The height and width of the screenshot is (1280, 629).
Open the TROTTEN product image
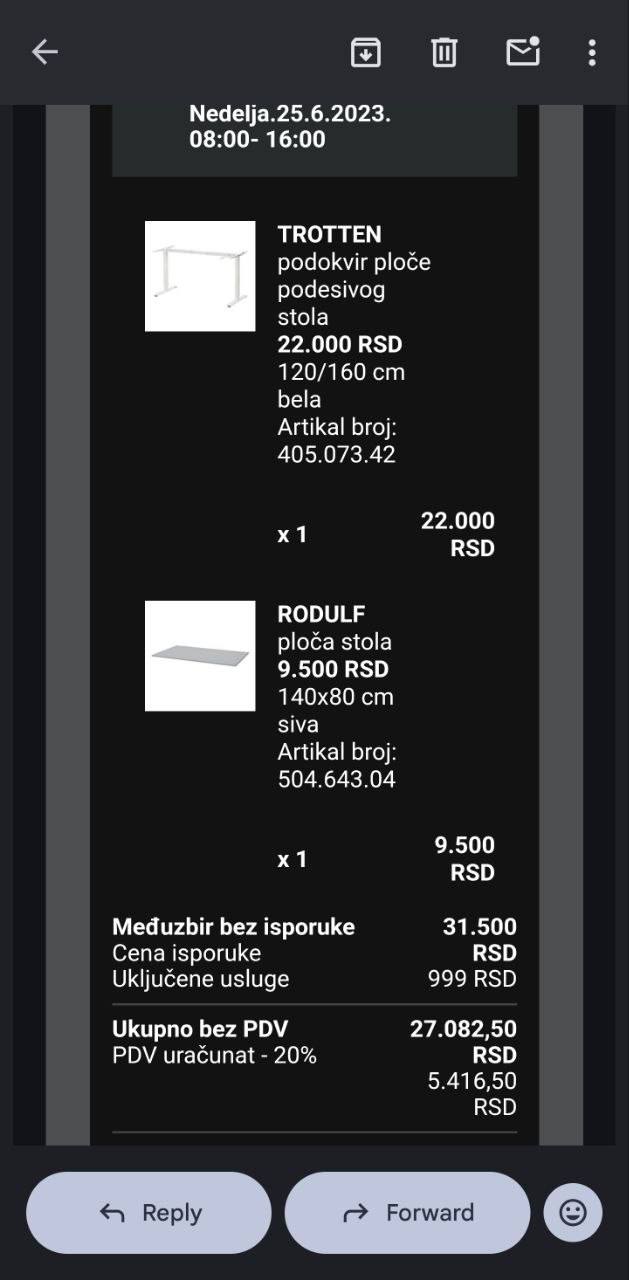(x=200, y=276)
